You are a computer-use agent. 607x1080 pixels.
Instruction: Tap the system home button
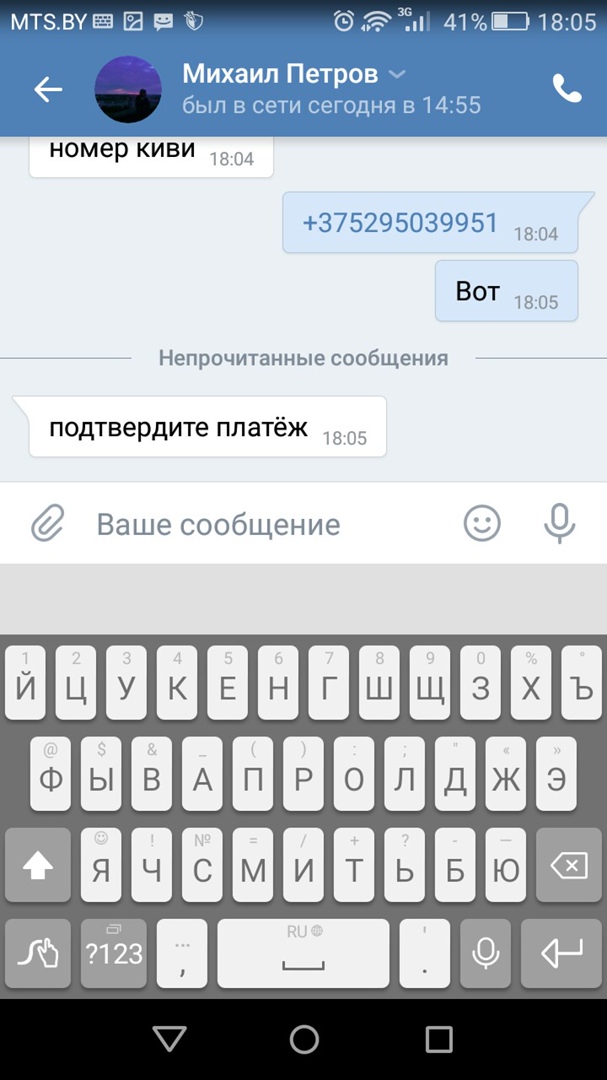pyautogui.click(x=304, y=1039)
